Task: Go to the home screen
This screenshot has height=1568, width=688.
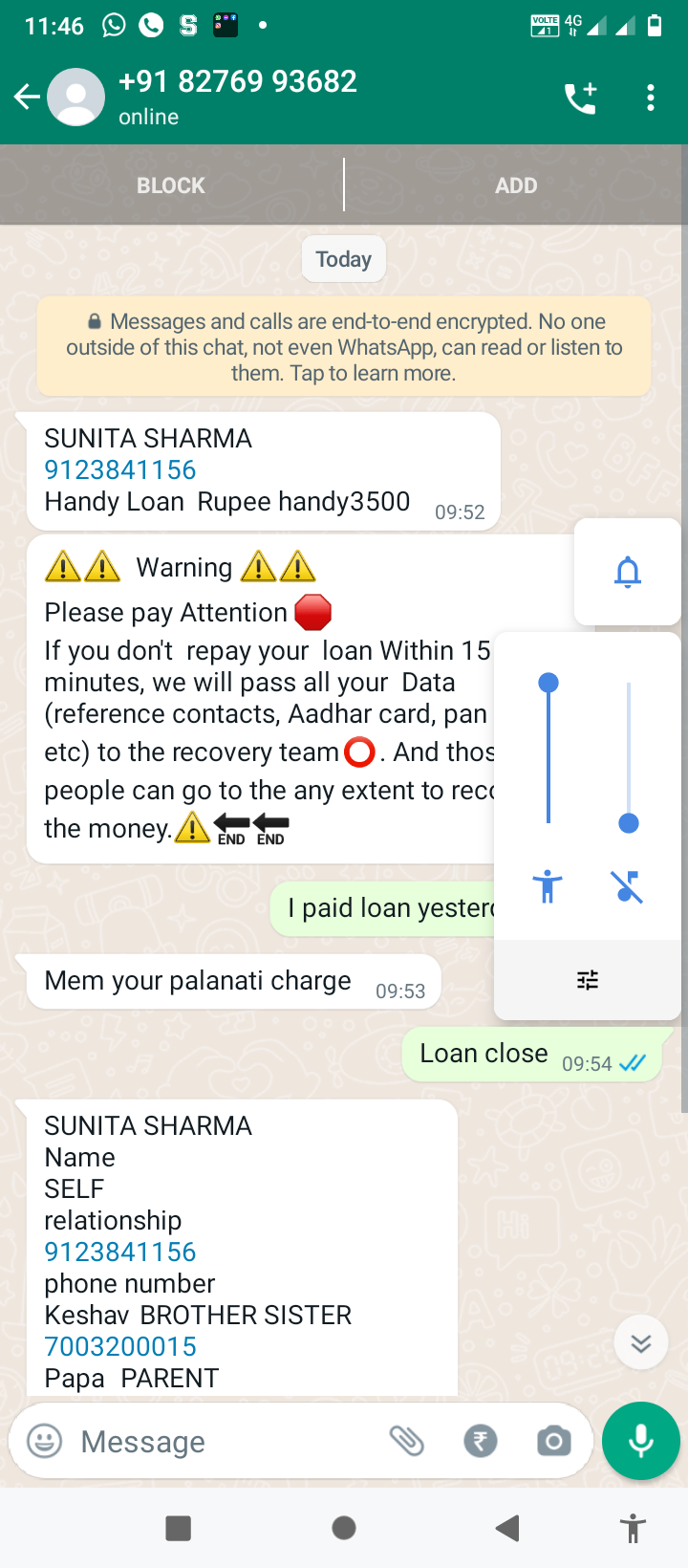Action: click(x=344, y=1528)
